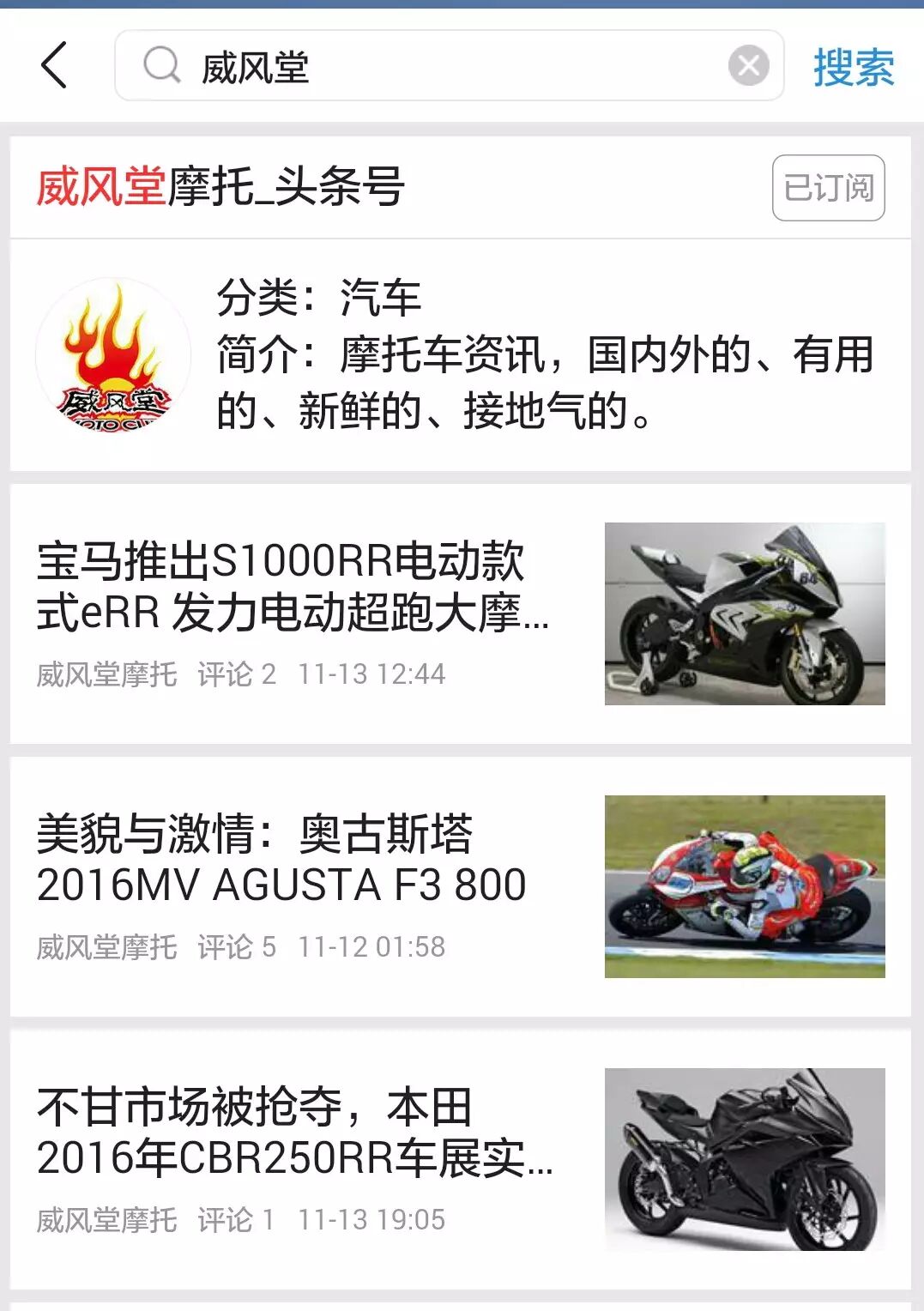Clear the search text with the X icon
The width and height of the screenshot is (924, 1311).
748,66
